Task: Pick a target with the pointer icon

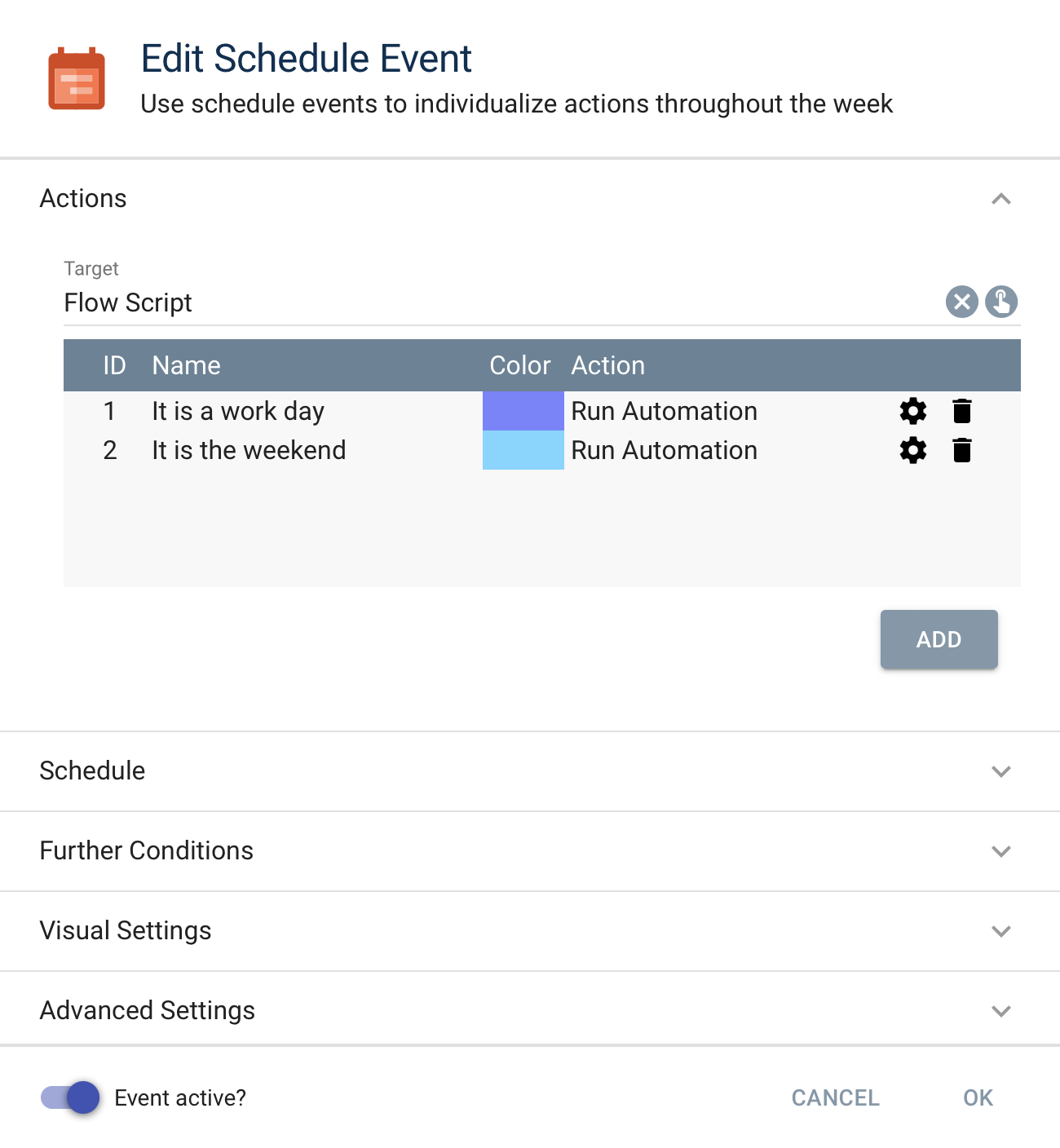Action: point(1000,302)
